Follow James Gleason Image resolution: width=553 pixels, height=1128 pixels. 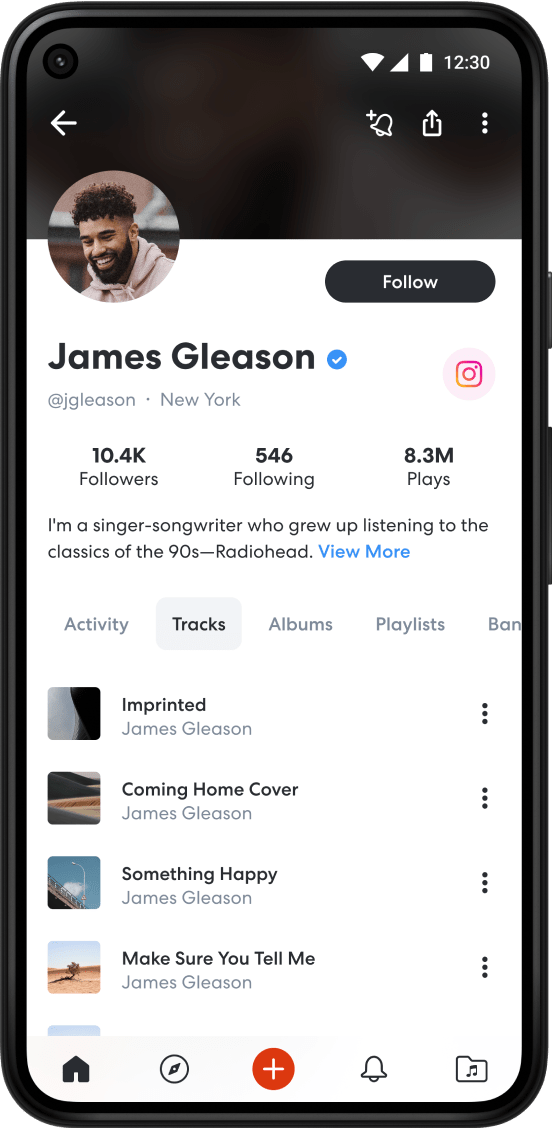410,281
